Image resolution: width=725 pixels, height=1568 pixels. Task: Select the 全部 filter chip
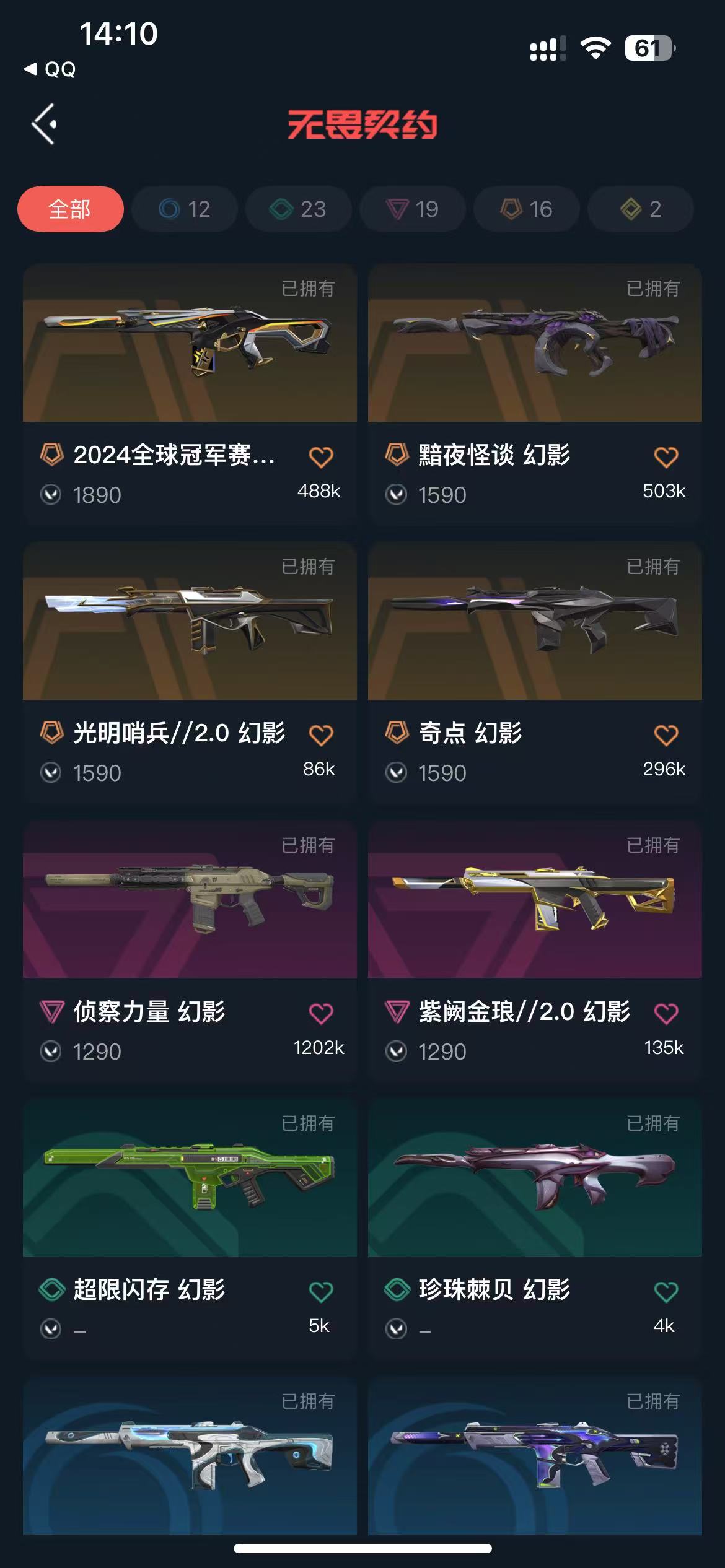[70, 209]
